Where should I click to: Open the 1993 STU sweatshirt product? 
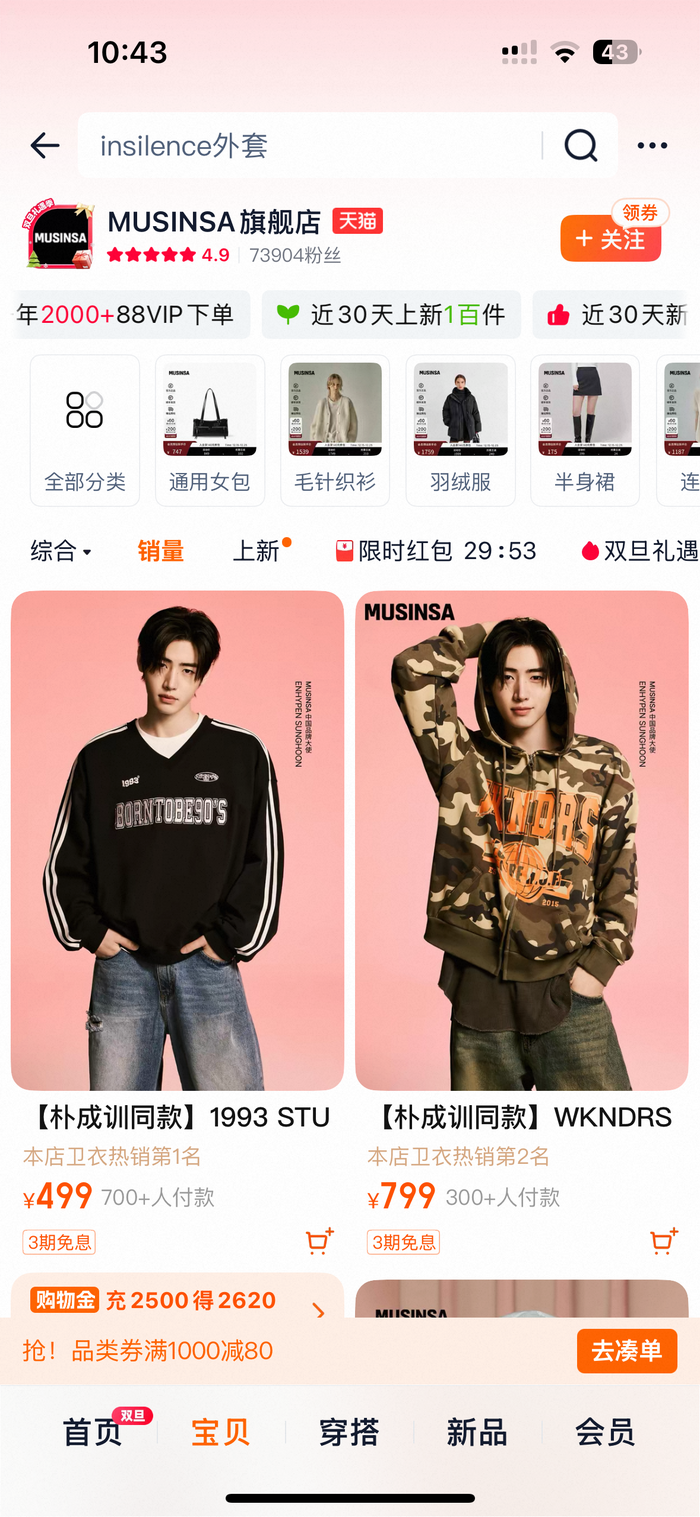(177, 840)
